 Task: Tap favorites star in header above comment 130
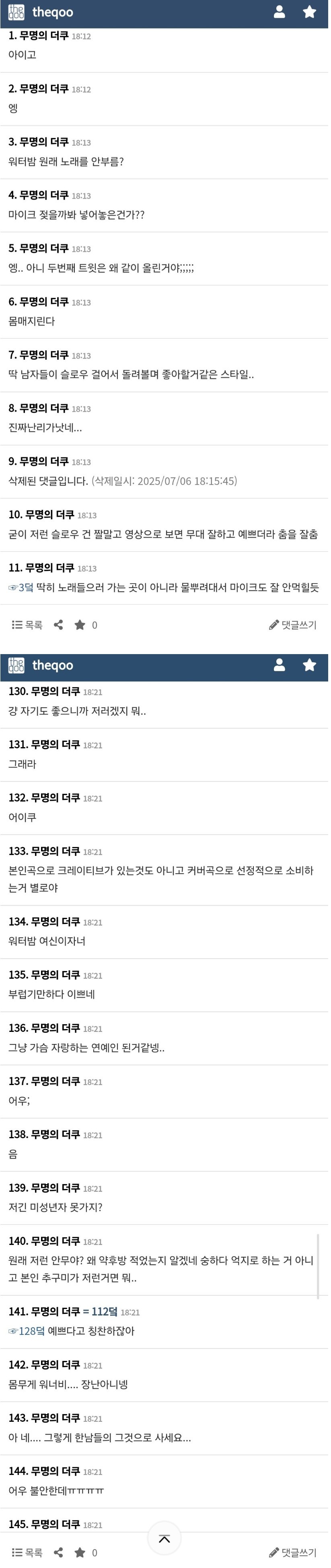coord(309,665)
